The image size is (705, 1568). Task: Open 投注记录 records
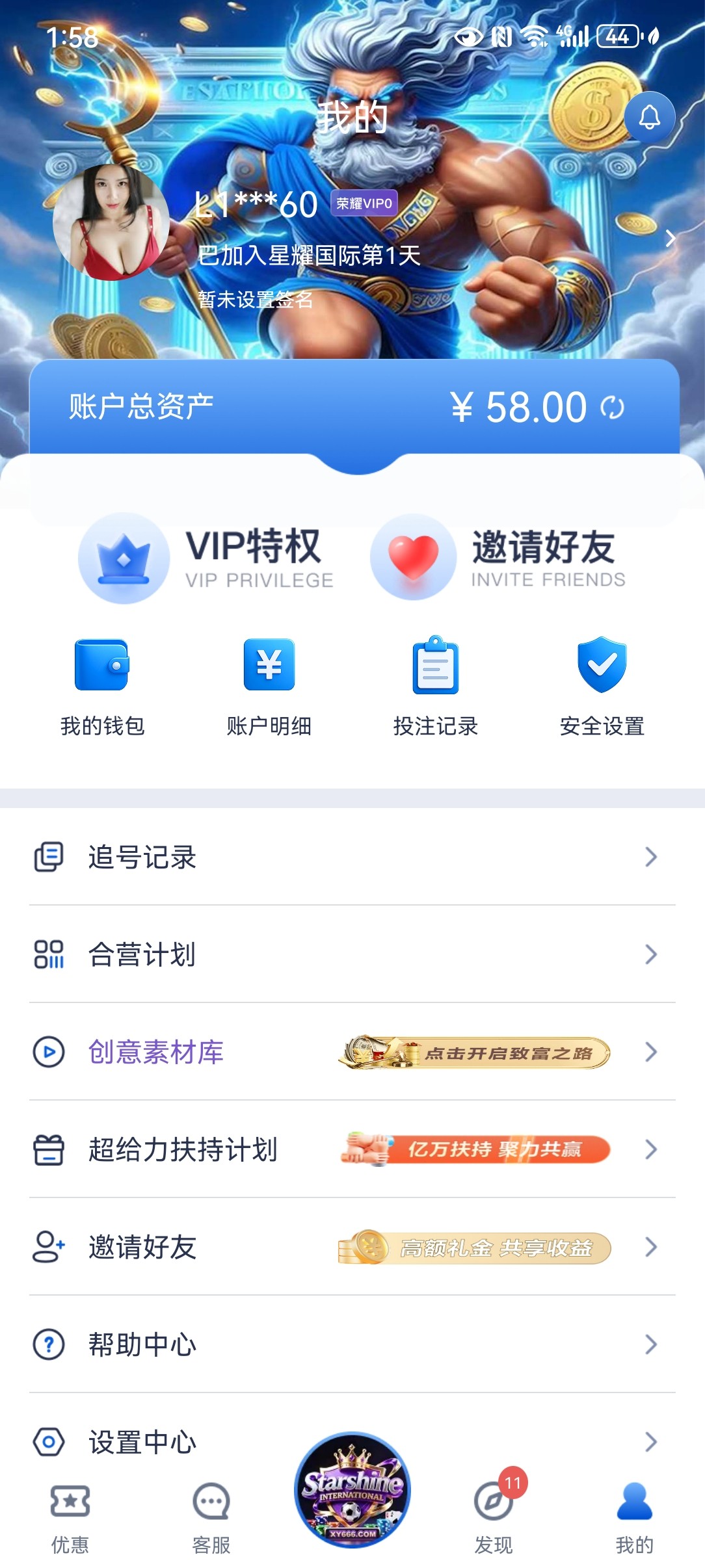436,686
